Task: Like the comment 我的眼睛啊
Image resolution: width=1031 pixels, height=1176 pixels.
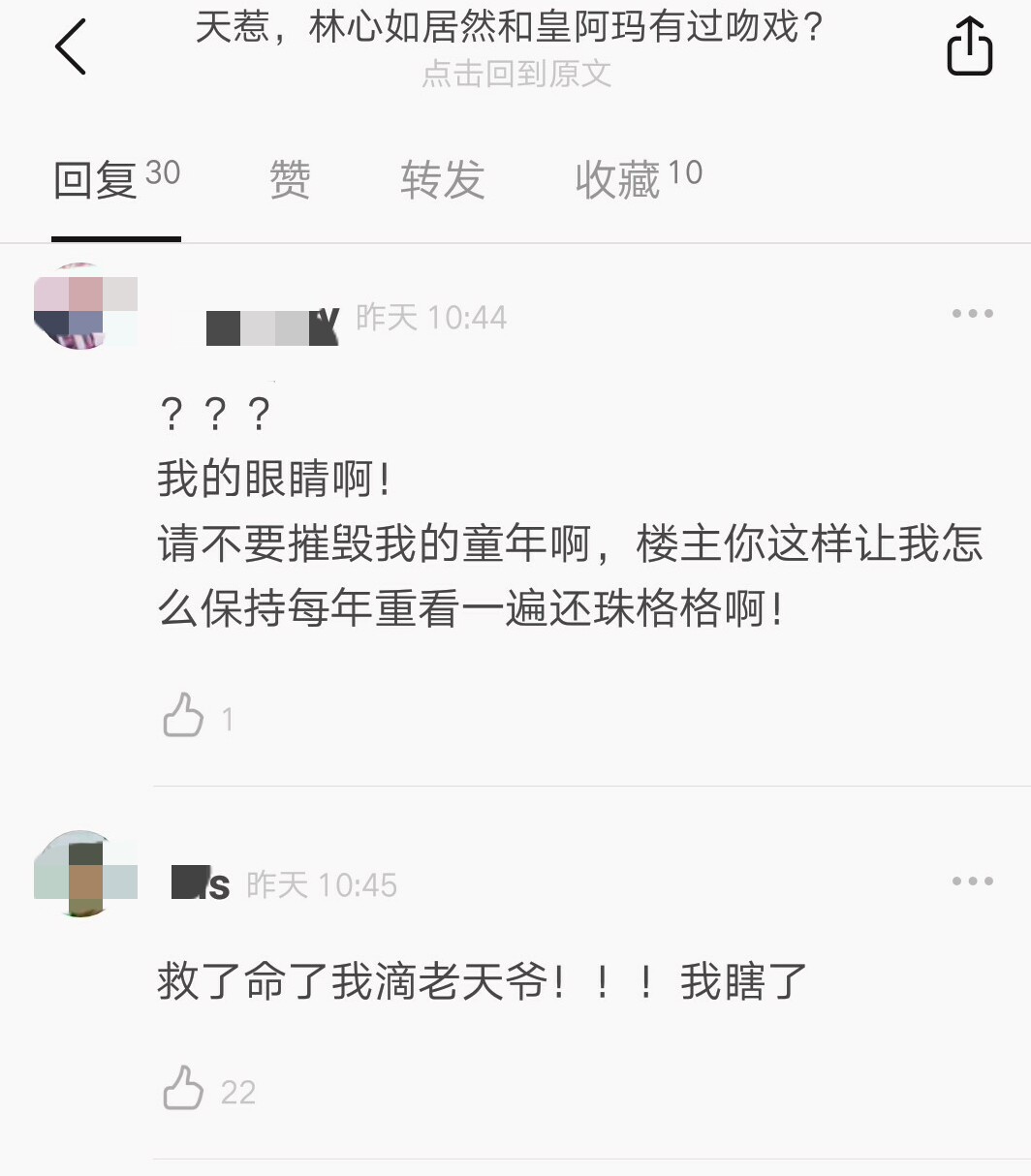Action: (184, 717)
